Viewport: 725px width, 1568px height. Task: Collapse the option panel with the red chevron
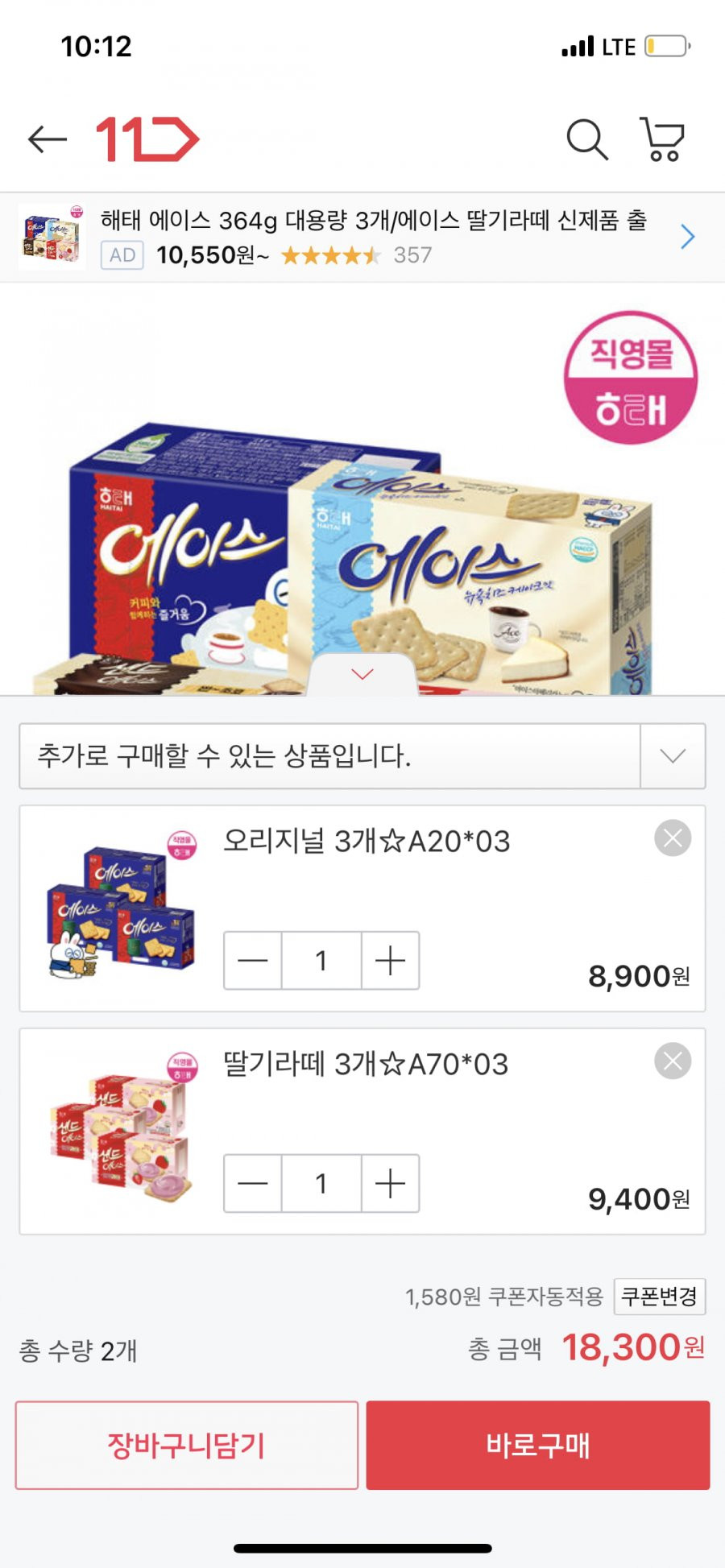pyautogui.click(x=362, y=674)
